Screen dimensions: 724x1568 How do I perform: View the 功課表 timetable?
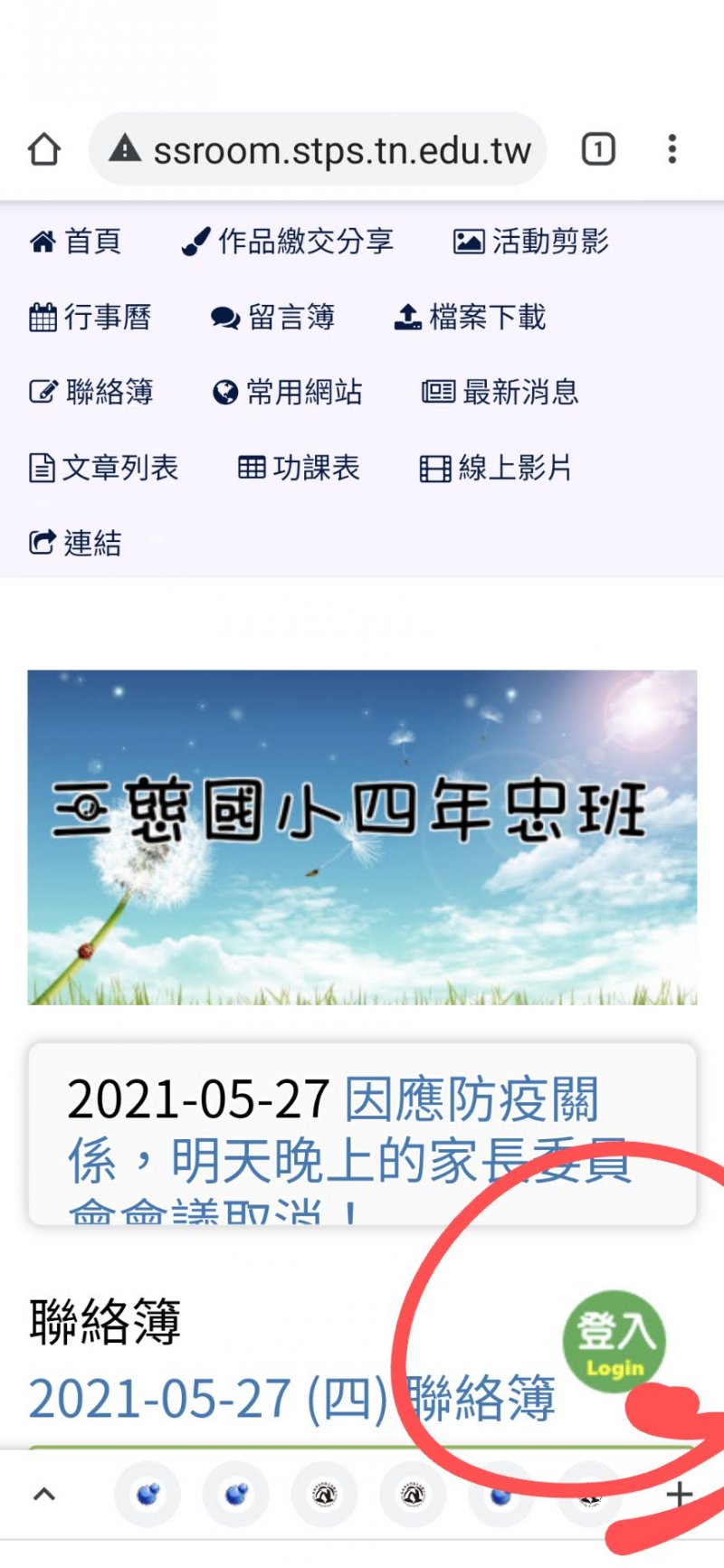pyautogui.click(x=300, y=468)
